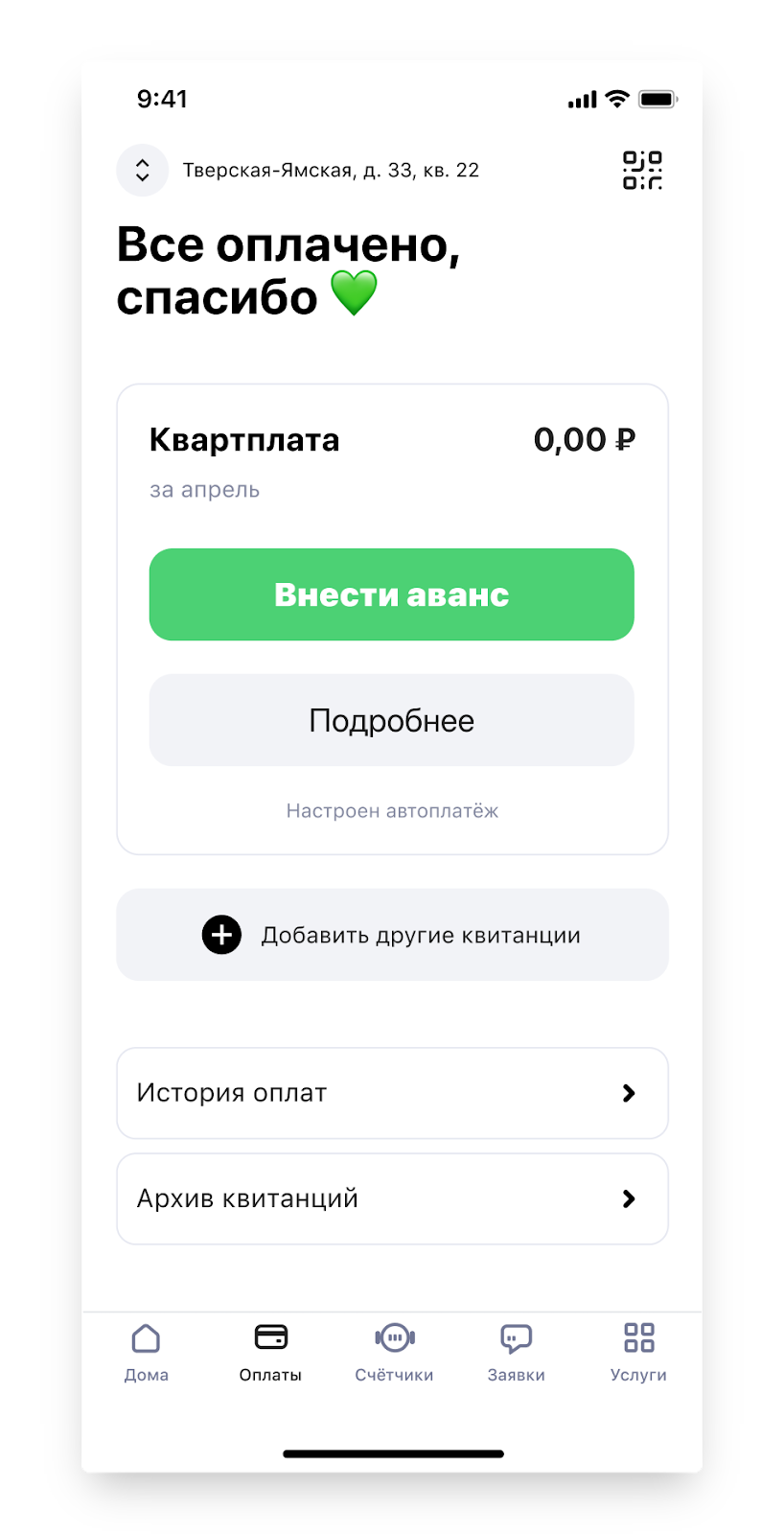
Task: Add other receipts via Добавить другие квитанции
Action: coord(391,935)
